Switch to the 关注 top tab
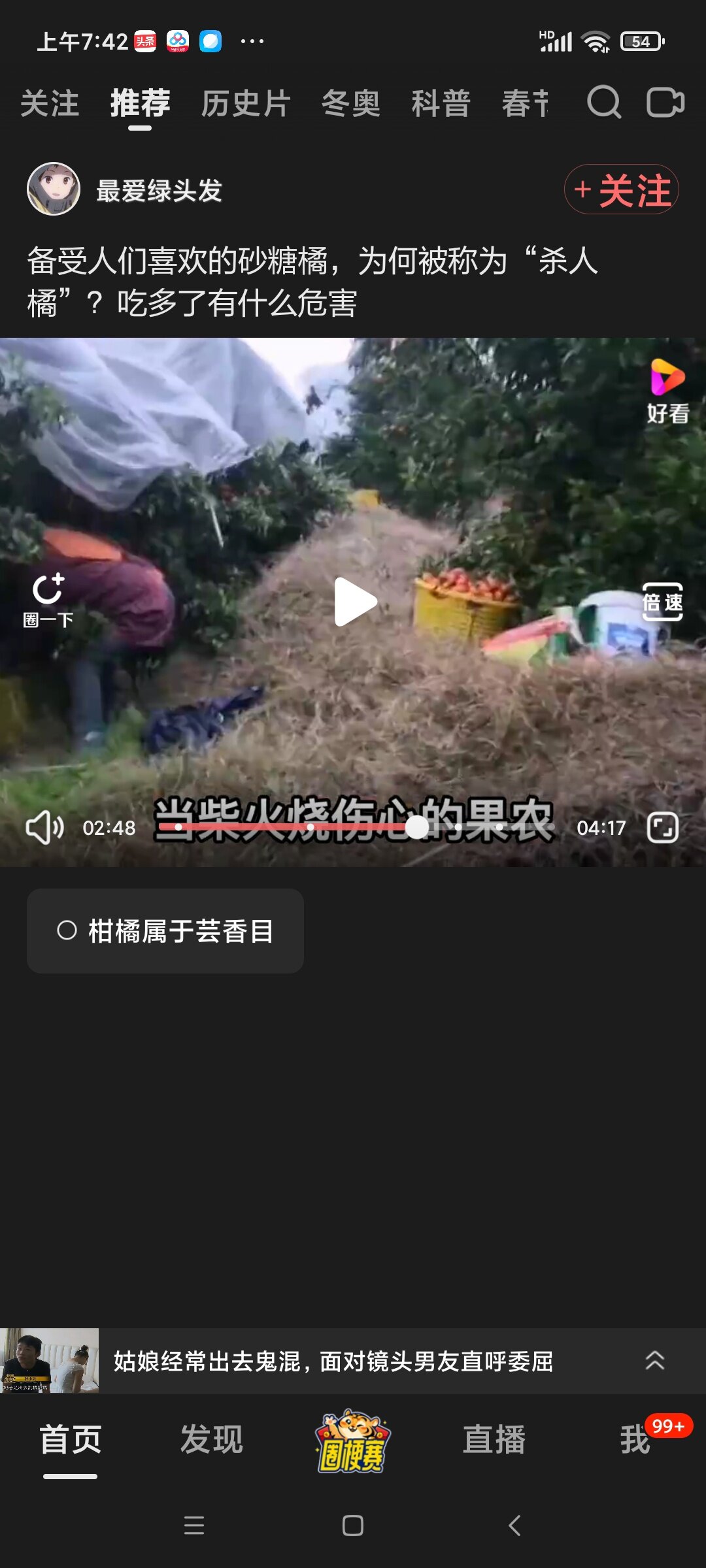The image size is (706, 1568). coord(50,103)
